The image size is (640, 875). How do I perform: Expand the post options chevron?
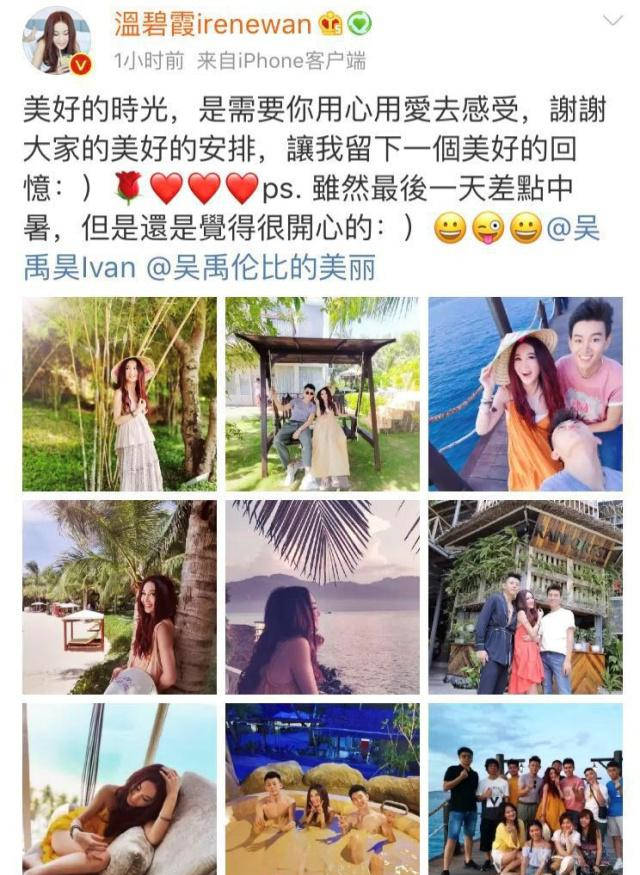(x=612, y=21)
